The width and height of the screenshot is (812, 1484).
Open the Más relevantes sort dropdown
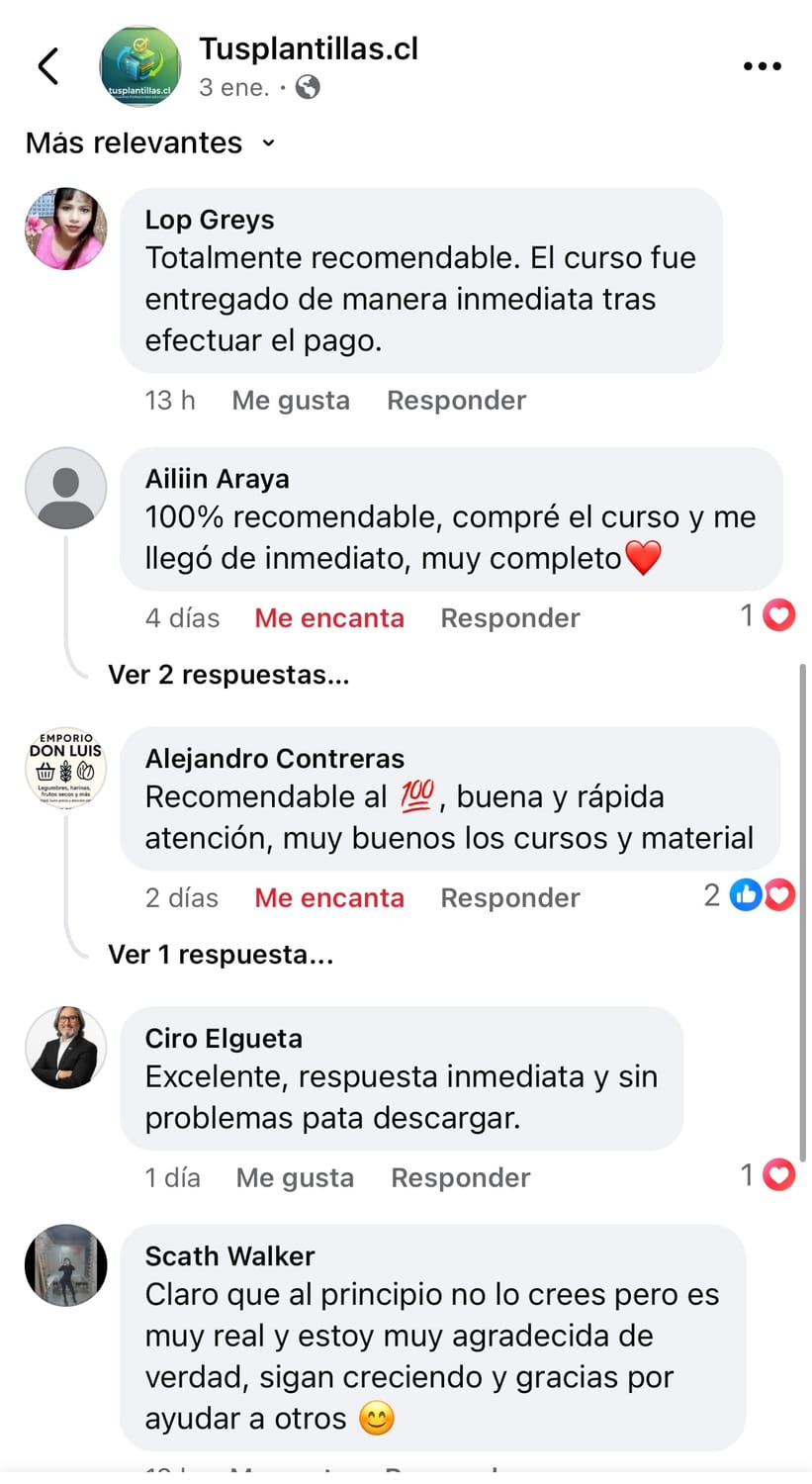click(x=150, y=143)
